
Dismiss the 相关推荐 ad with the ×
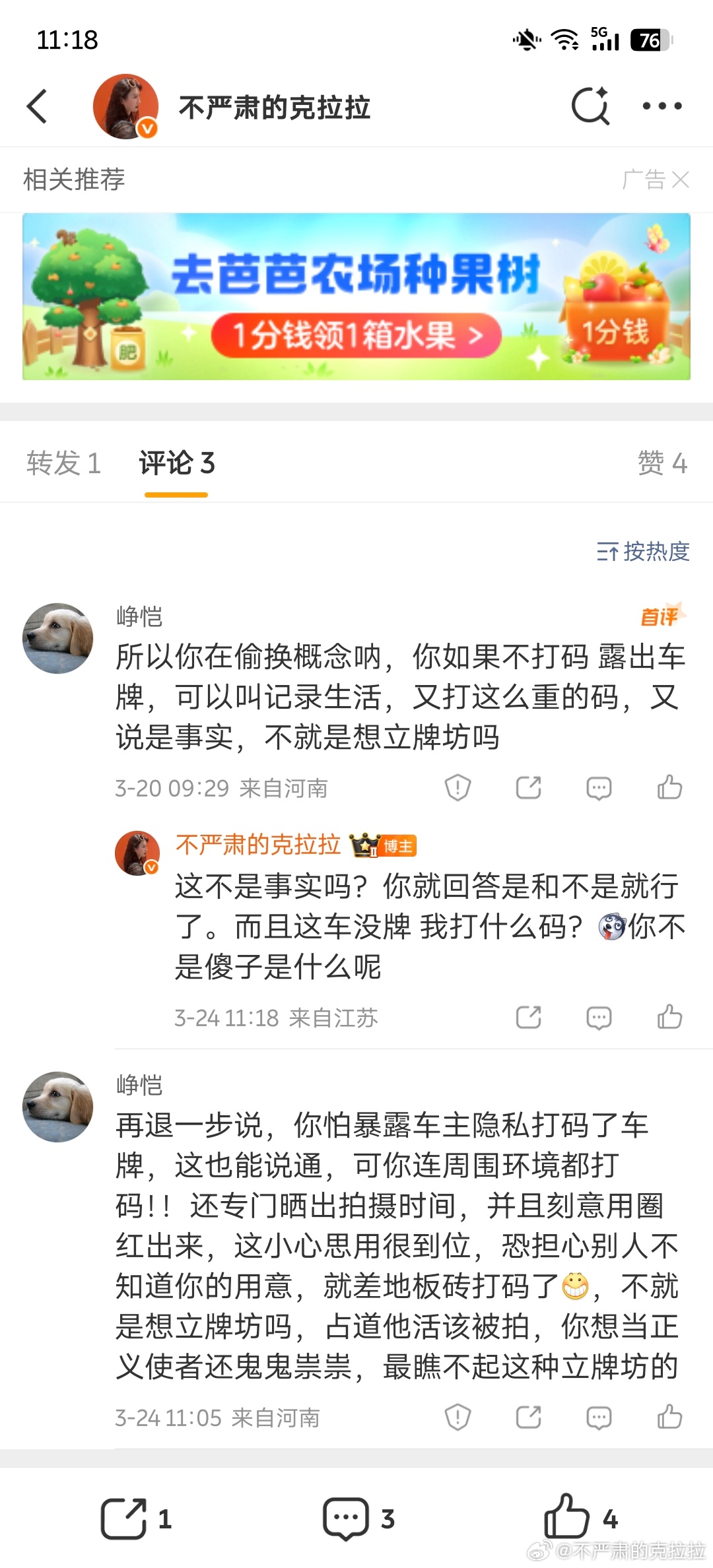pos(681,180)
